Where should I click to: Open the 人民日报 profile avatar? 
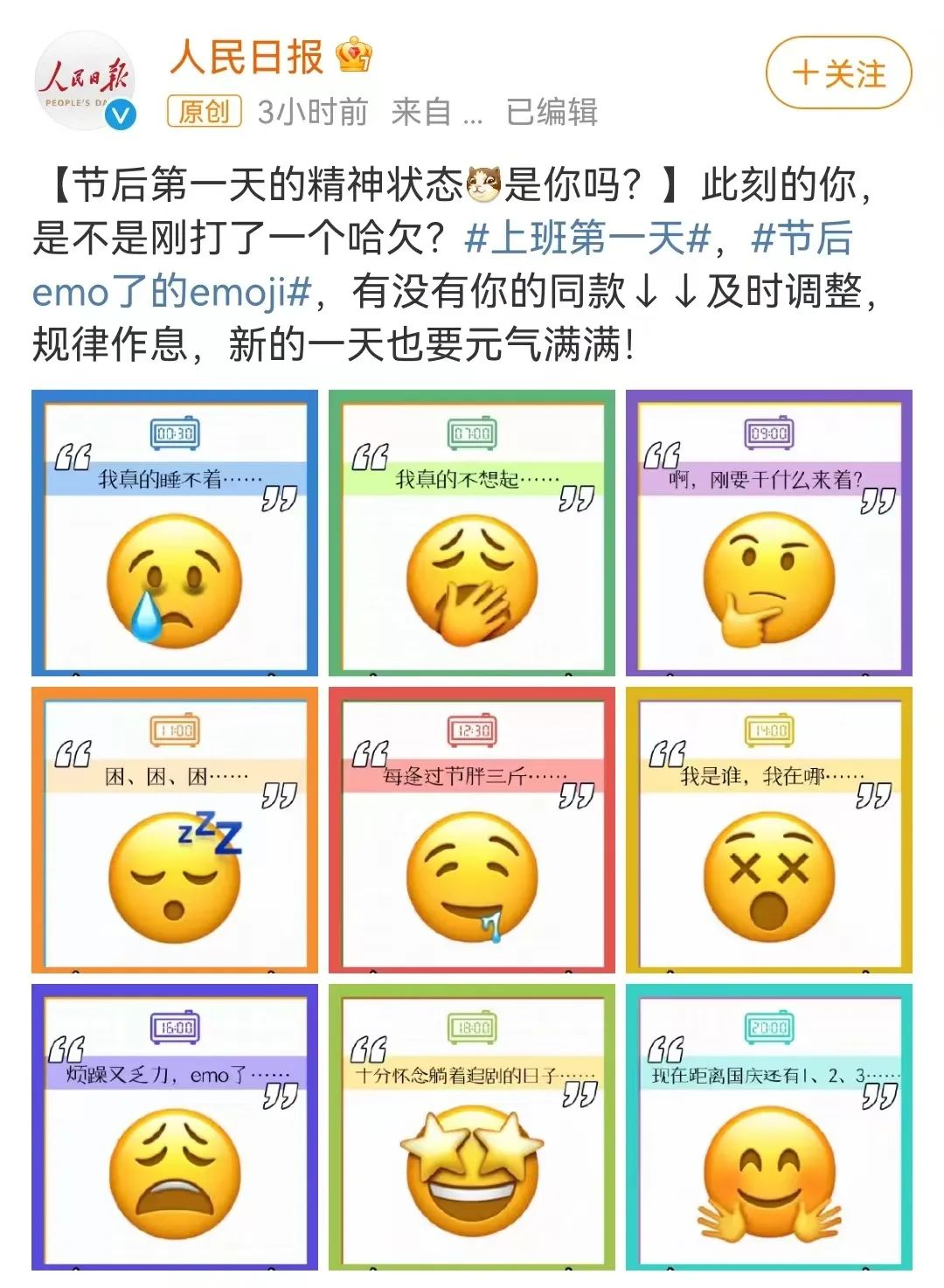pos(85,80)
